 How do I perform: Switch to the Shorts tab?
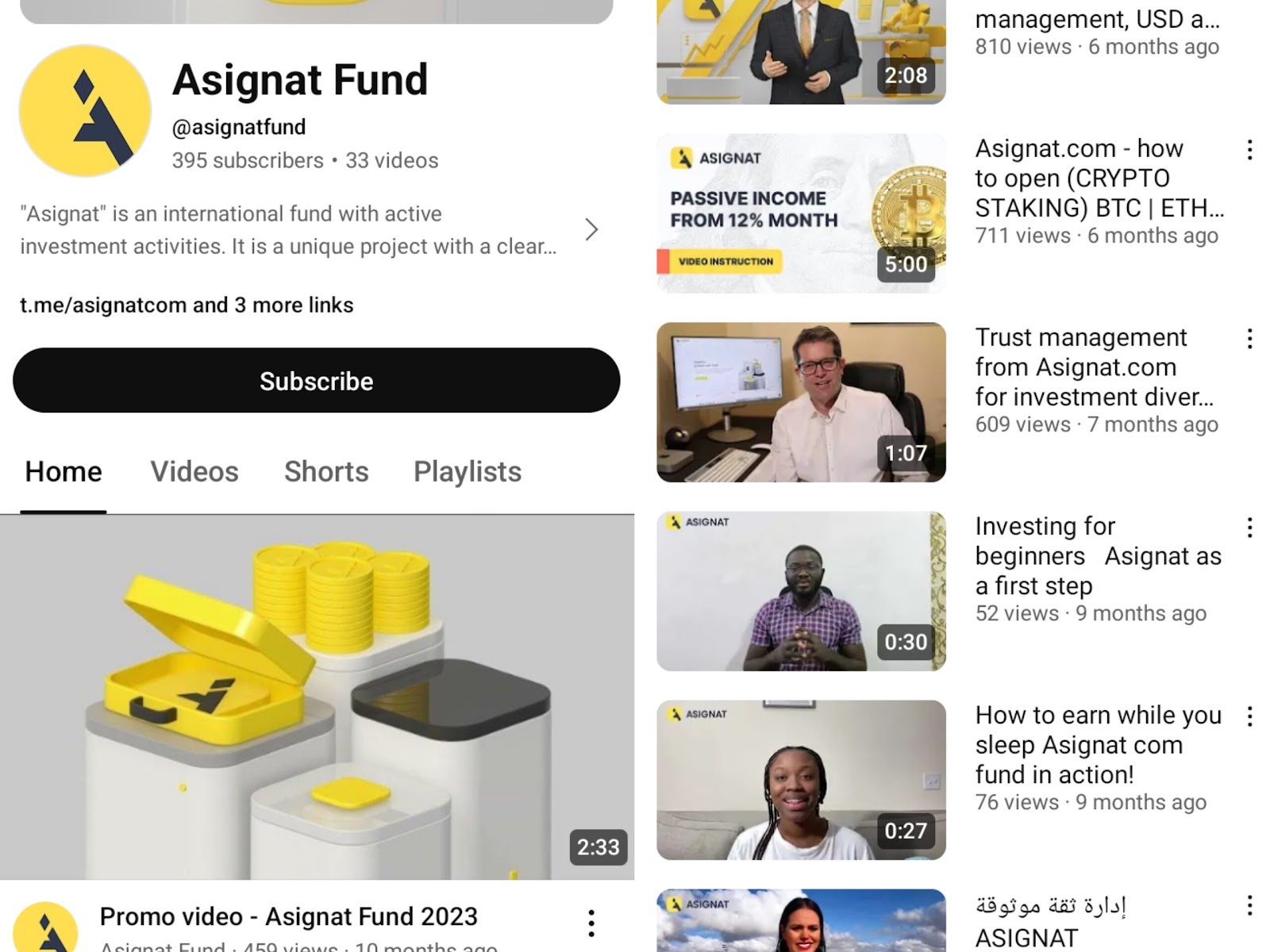pyautogui.click(x=326, y=472)
